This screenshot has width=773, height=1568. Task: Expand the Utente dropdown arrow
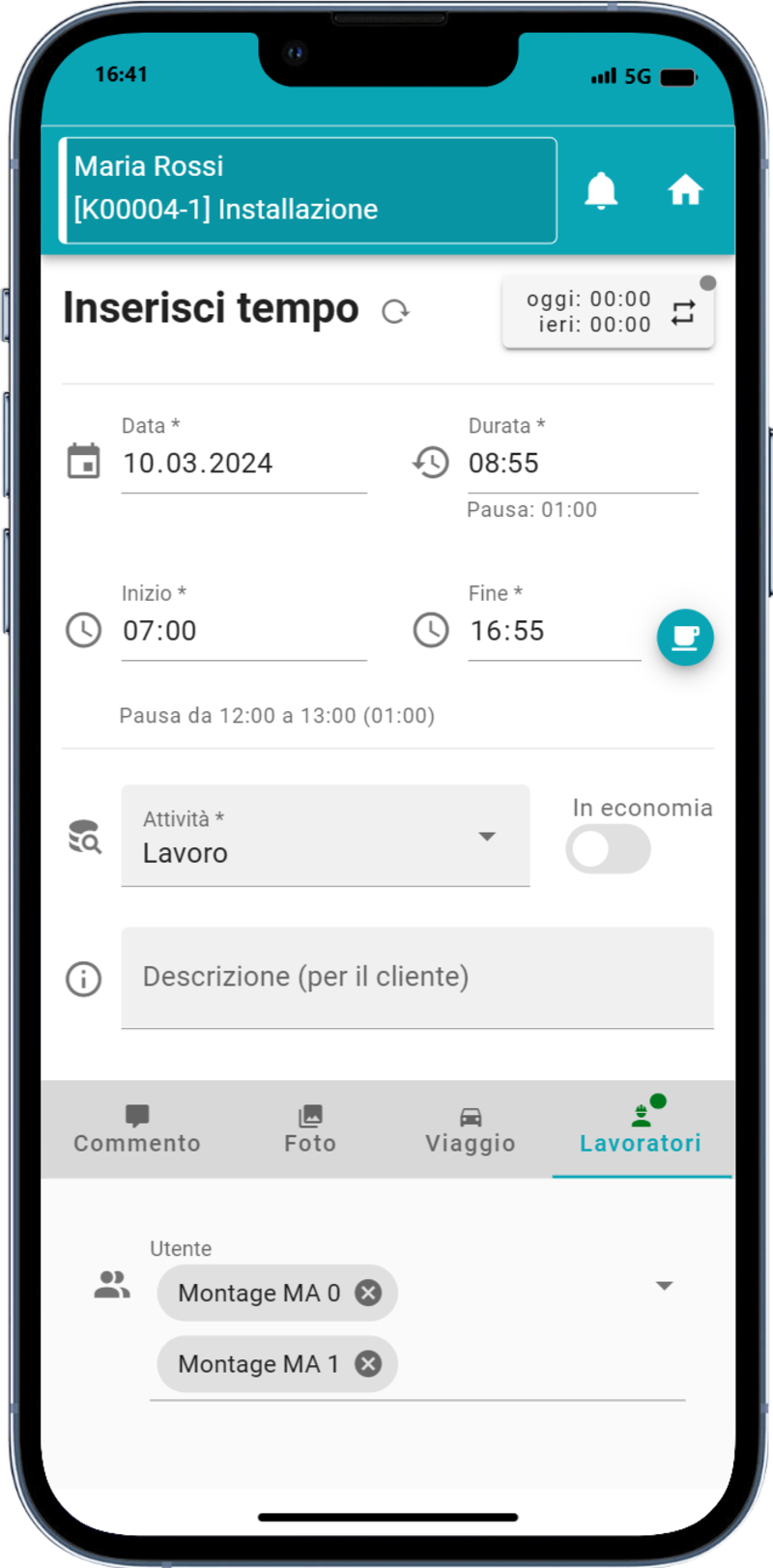(664, 1286)
